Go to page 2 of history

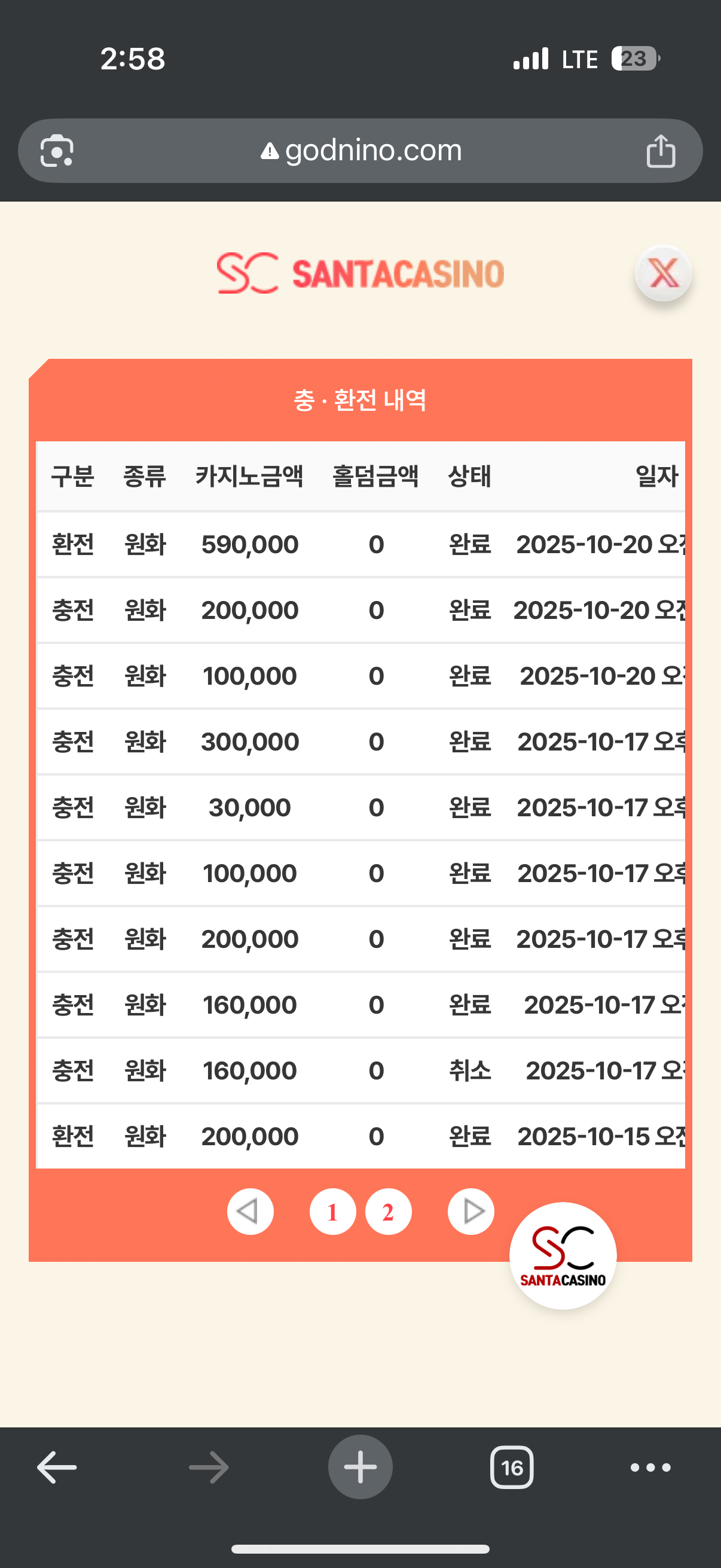pos(388,1212)
